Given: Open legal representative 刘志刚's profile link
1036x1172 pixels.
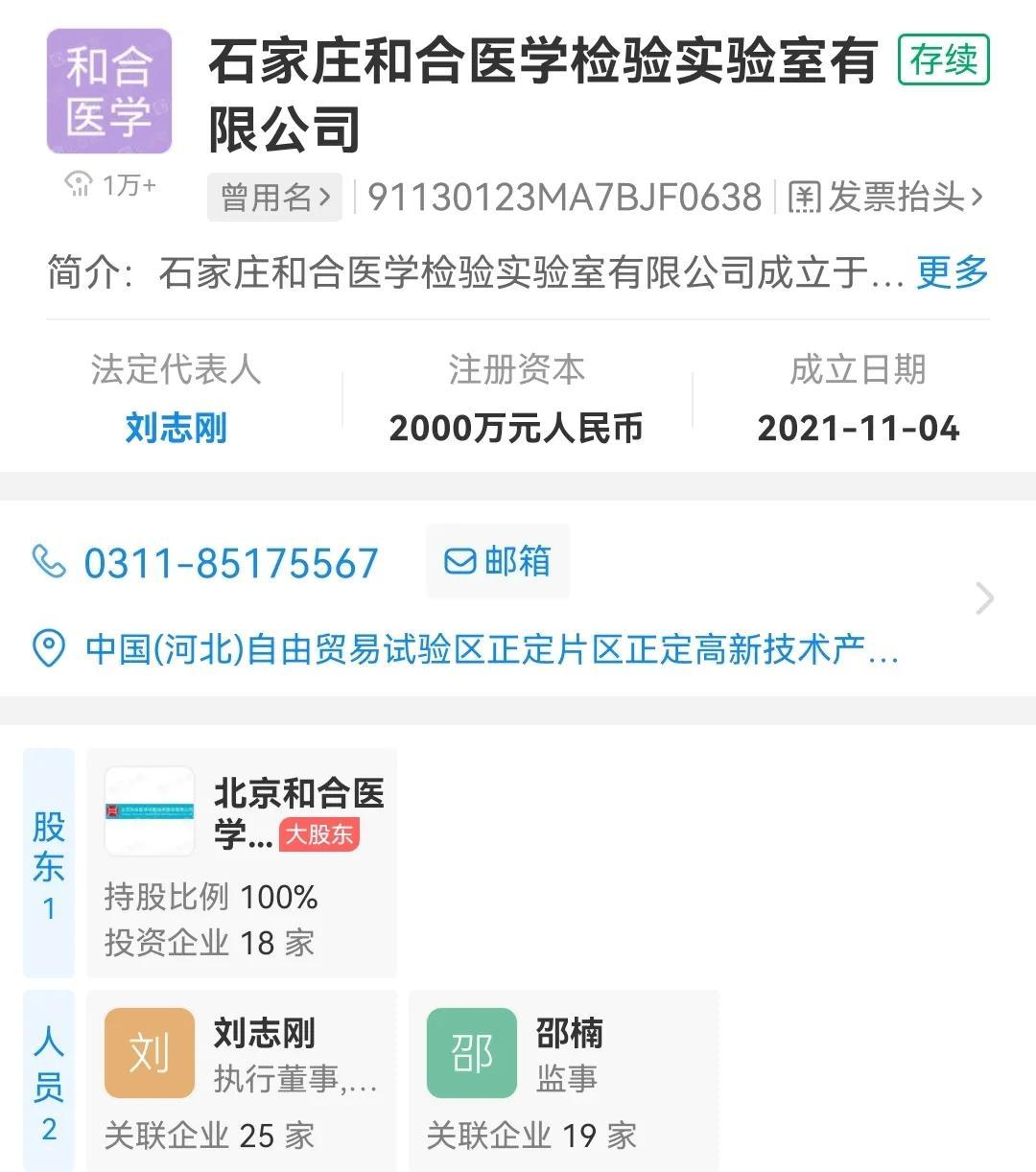Looking at the screenshot, I should (176, 428).
